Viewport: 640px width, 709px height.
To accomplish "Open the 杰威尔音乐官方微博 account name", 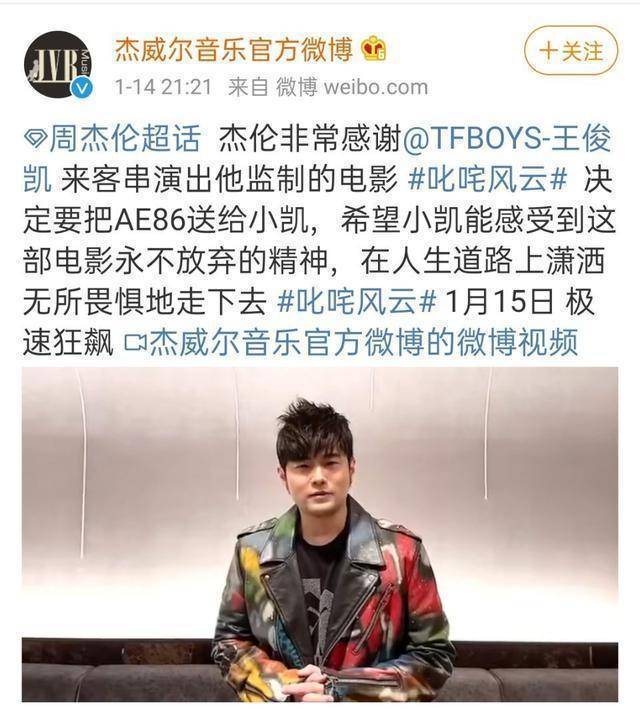I will tap(236, 47).
